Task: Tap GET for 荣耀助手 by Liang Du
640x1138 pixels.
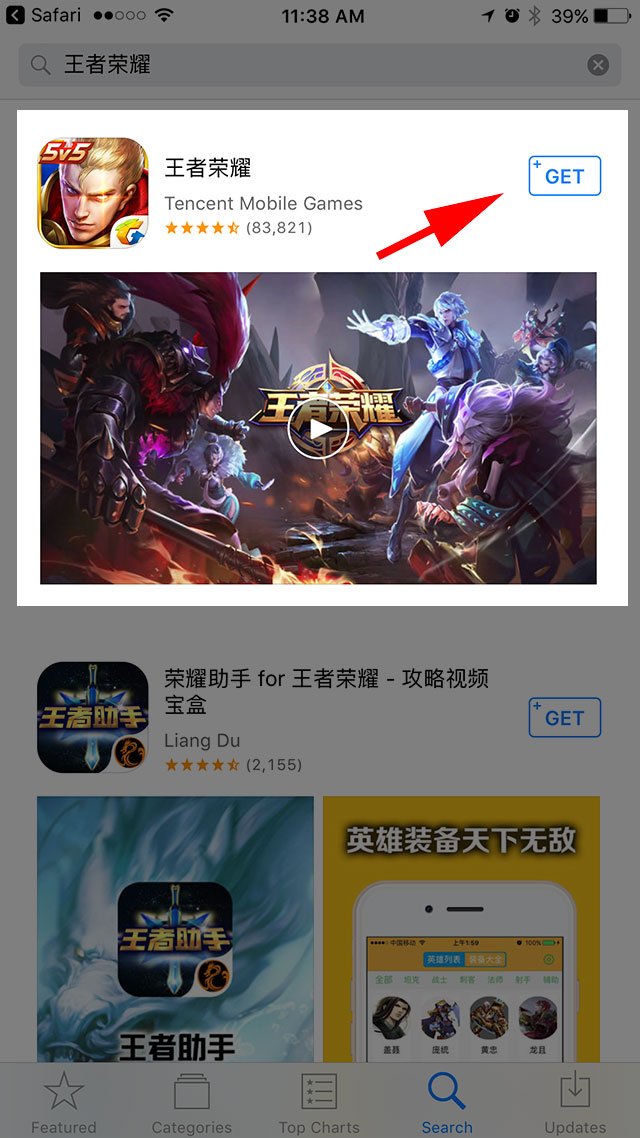Action: (x=564, y=717)
